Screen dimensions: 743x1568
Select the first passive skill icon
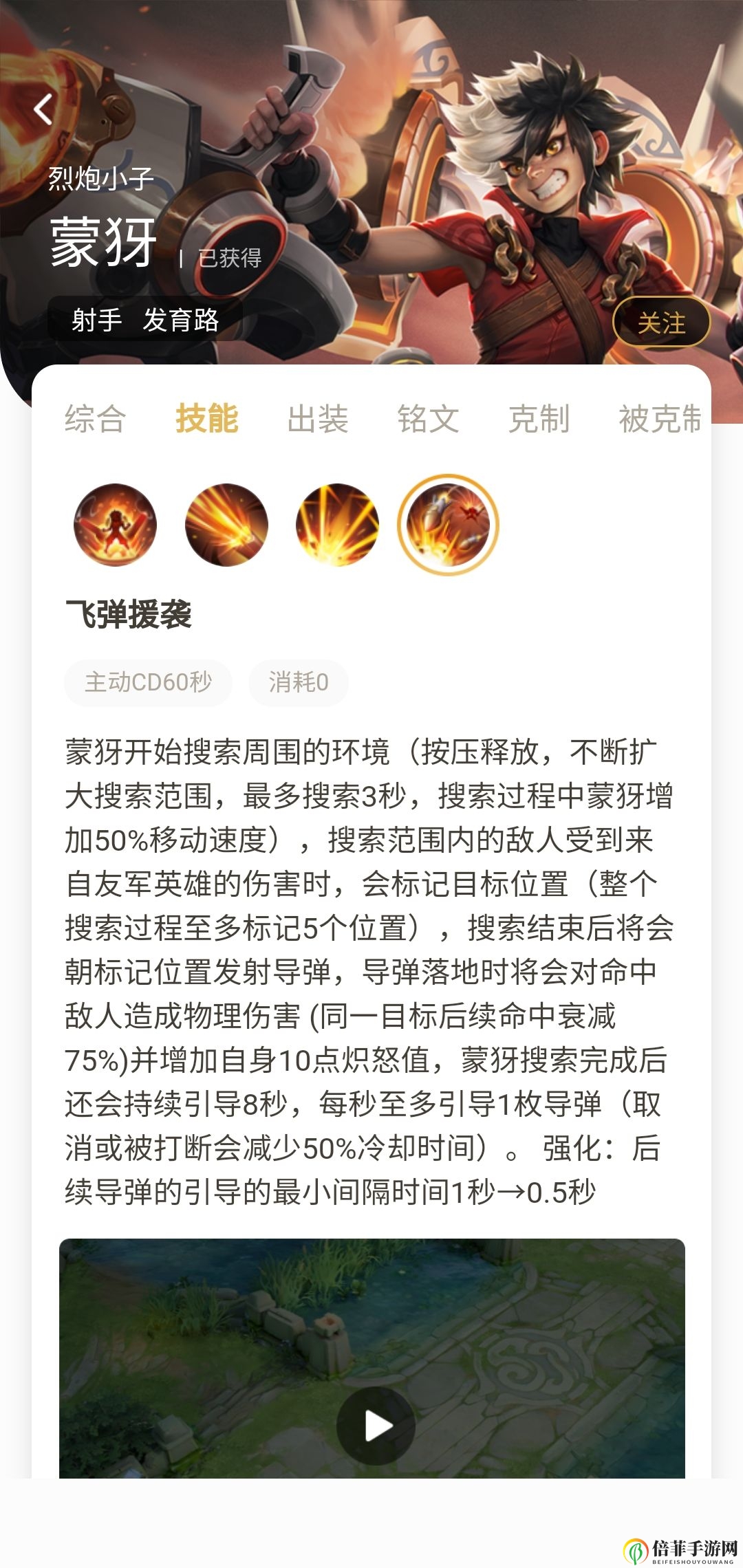click(115, 525)
